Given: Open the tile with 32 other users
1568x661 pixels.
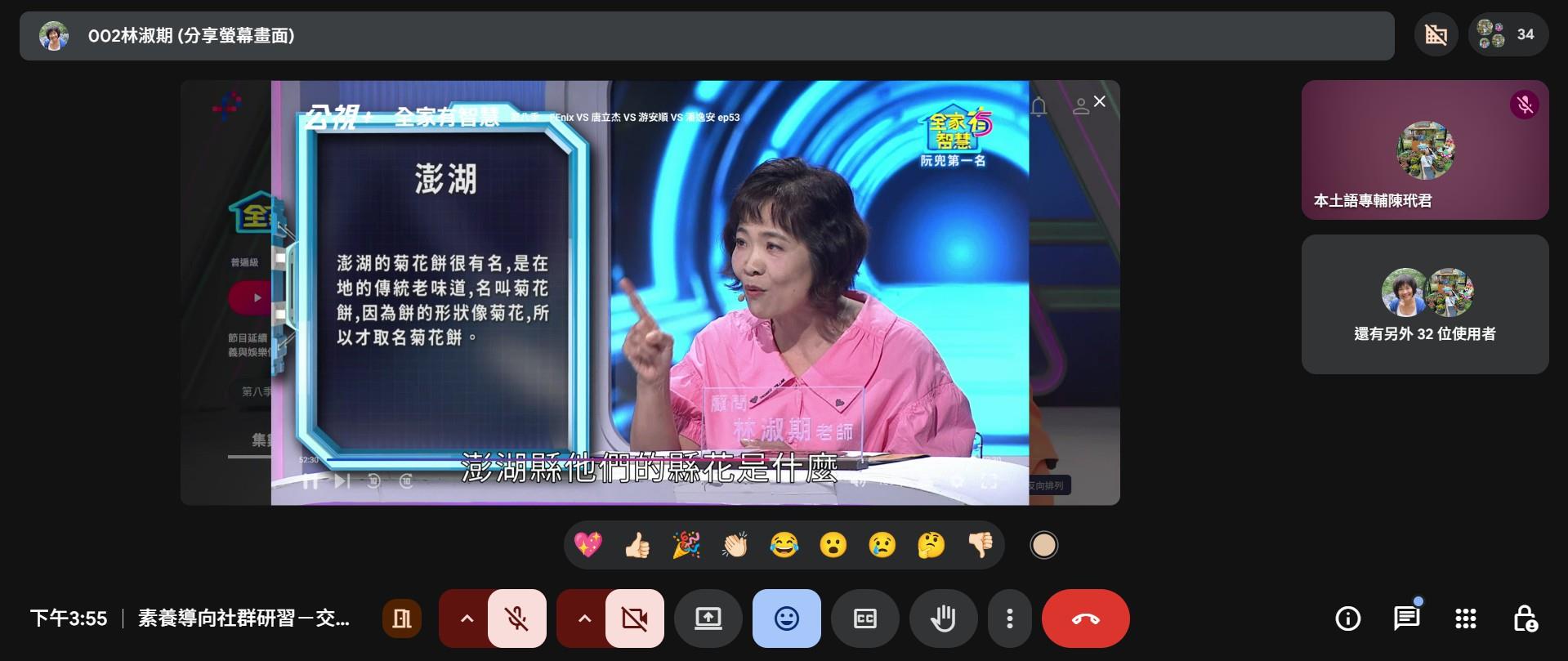Looking at the screenshot, I should [x=1424, y=305].
